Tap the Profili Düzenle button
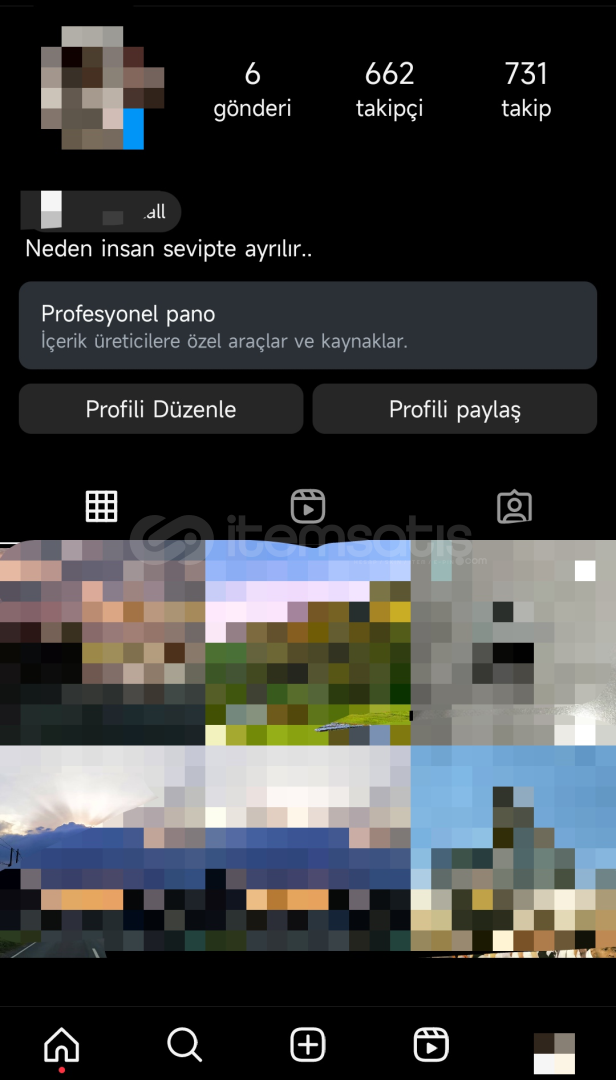The width and height of the screenshot is (616, 1080). tap(161, 409)
